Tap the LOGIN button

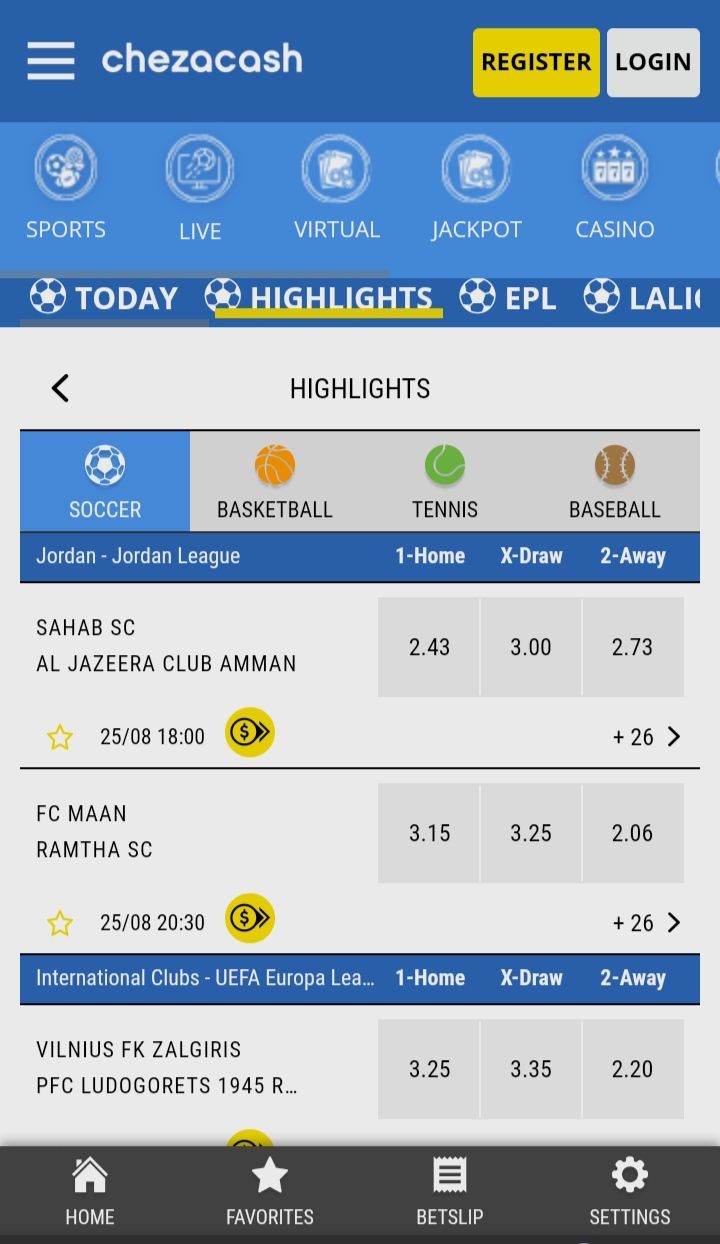pos(653,62)
